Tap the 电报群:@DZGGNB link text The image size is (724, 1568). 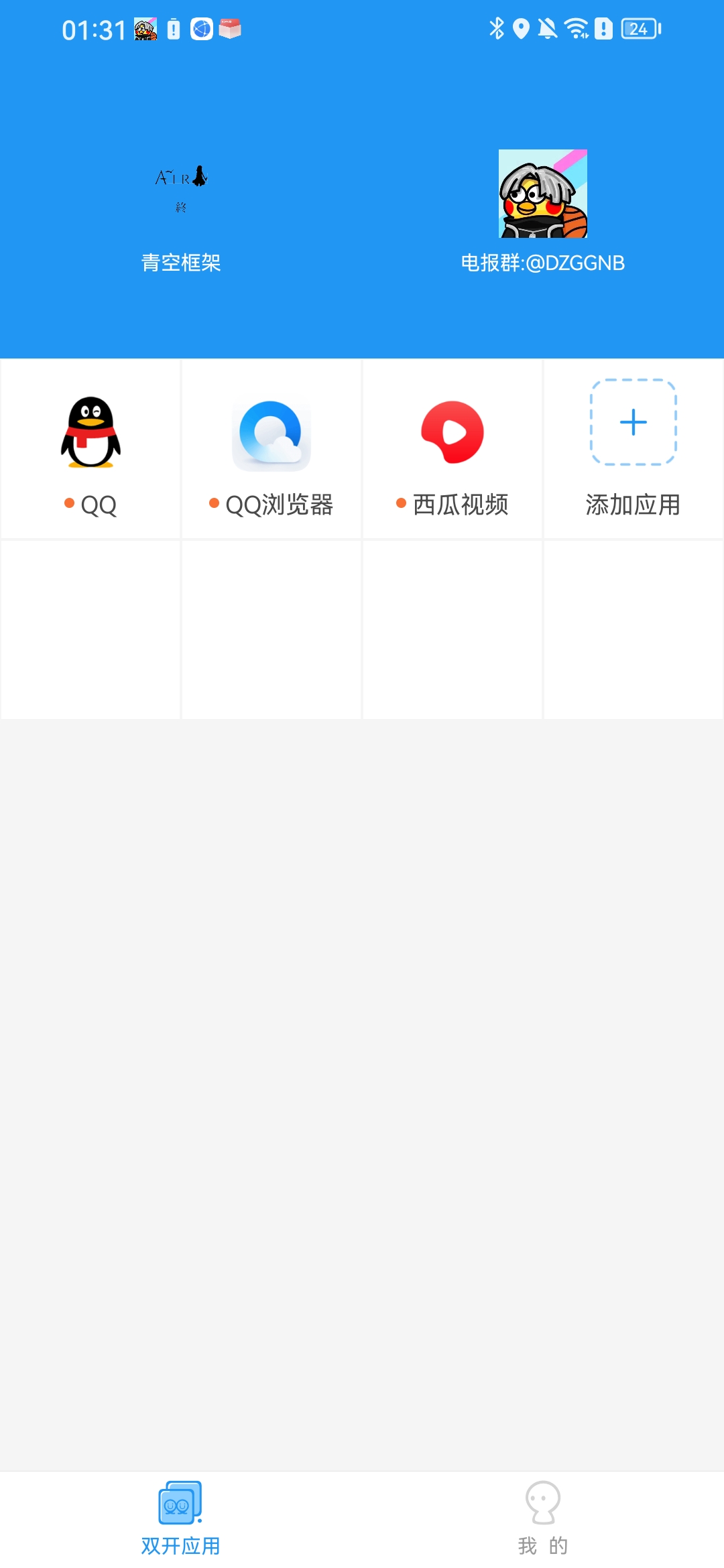click(x=543, y=263)
